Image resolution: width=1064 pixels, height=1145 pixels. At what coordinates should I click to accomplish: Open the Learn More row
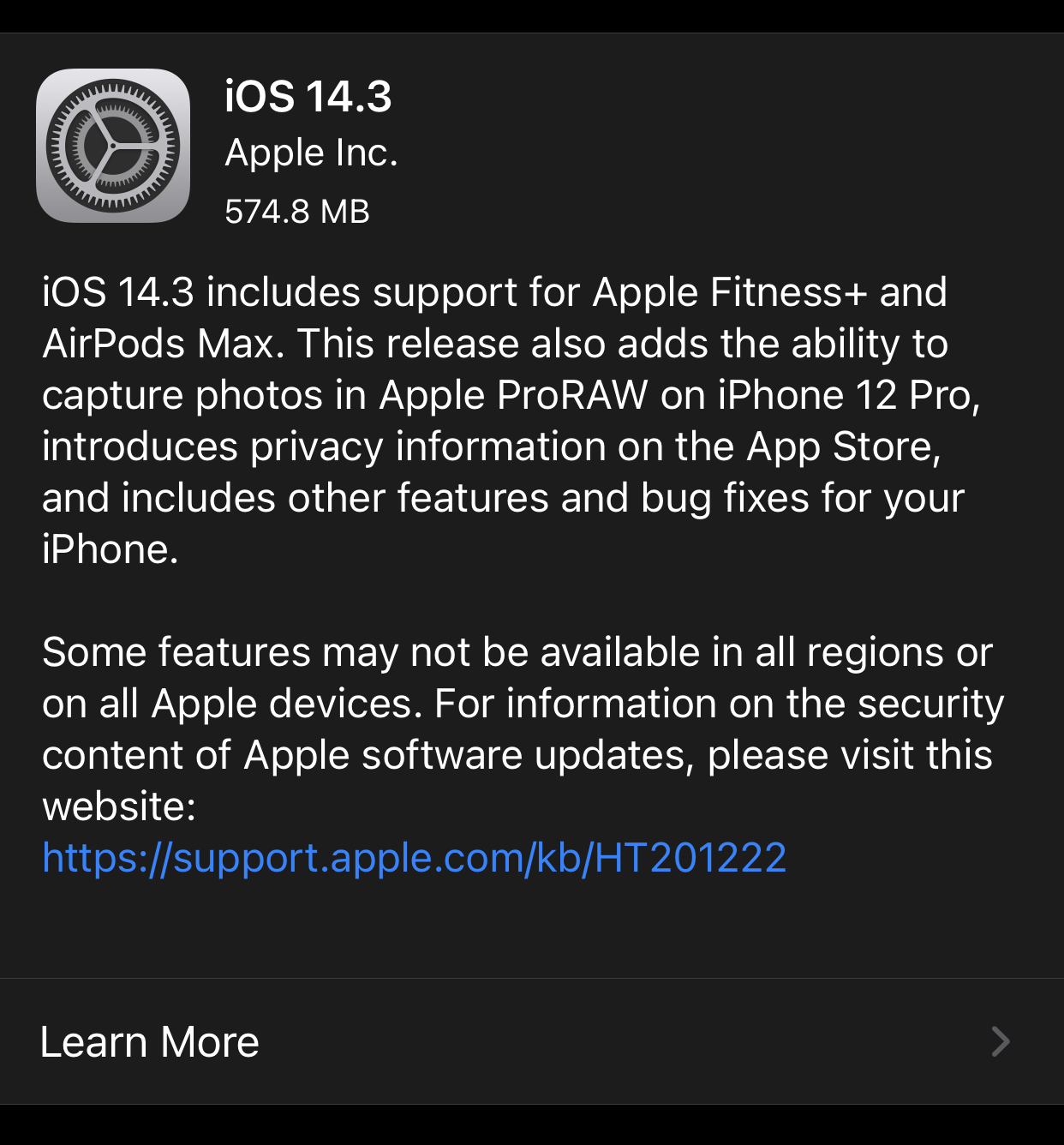coord(531,1041)
